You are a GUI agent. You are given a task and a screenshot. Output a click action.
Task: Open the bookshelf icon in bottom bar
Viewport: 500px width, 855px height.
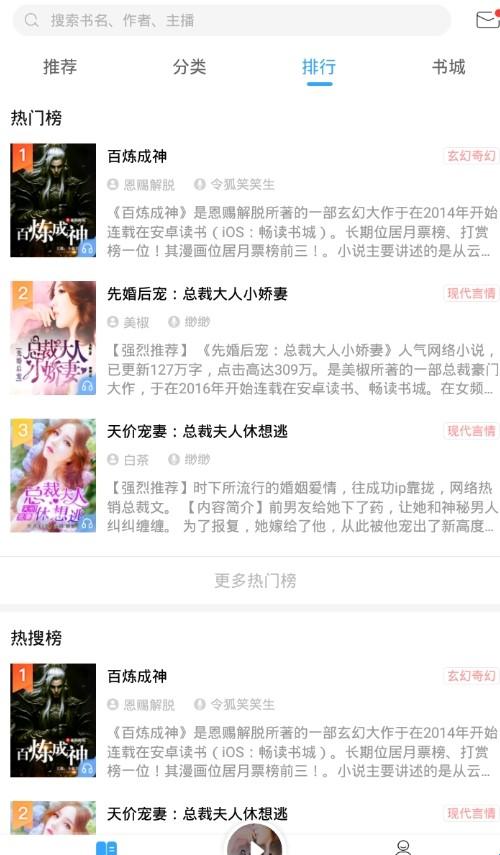point(106,847)
